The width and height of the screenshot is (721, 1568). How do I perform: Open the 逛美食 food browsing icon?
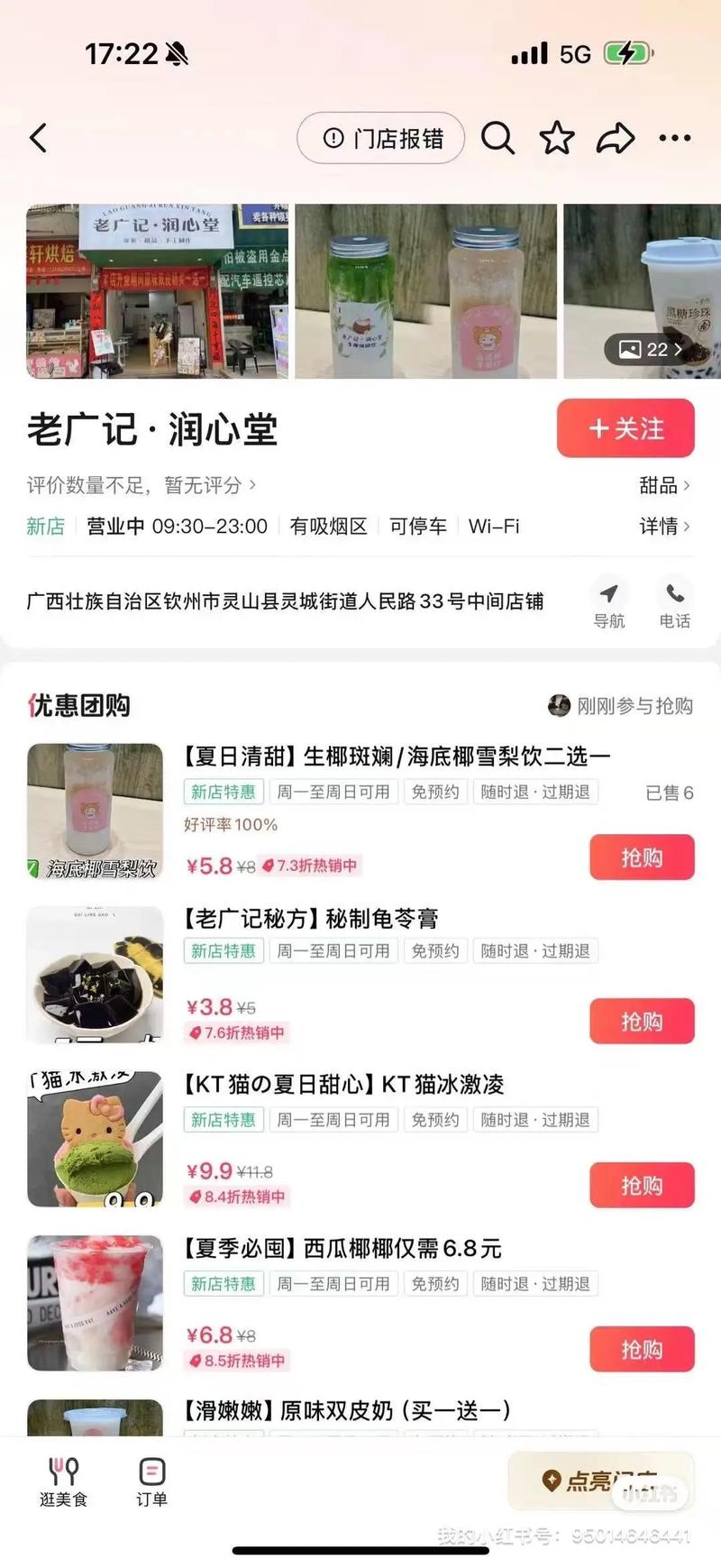(x=60, y=1477)
